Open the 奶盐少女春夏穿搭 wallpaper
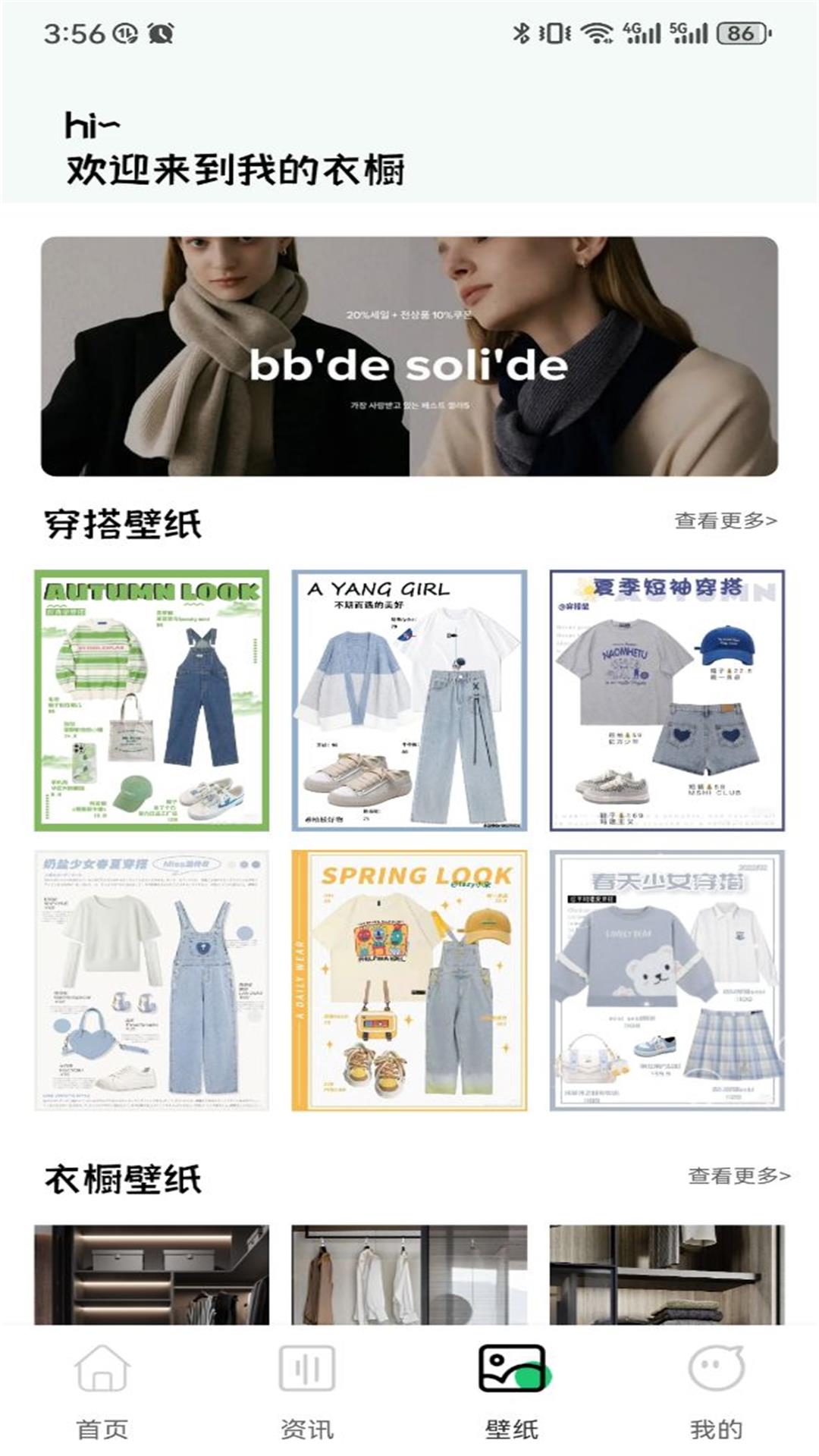Viewport: 819px width, 1456px height. pyautogui.click(x=152, y=980)
